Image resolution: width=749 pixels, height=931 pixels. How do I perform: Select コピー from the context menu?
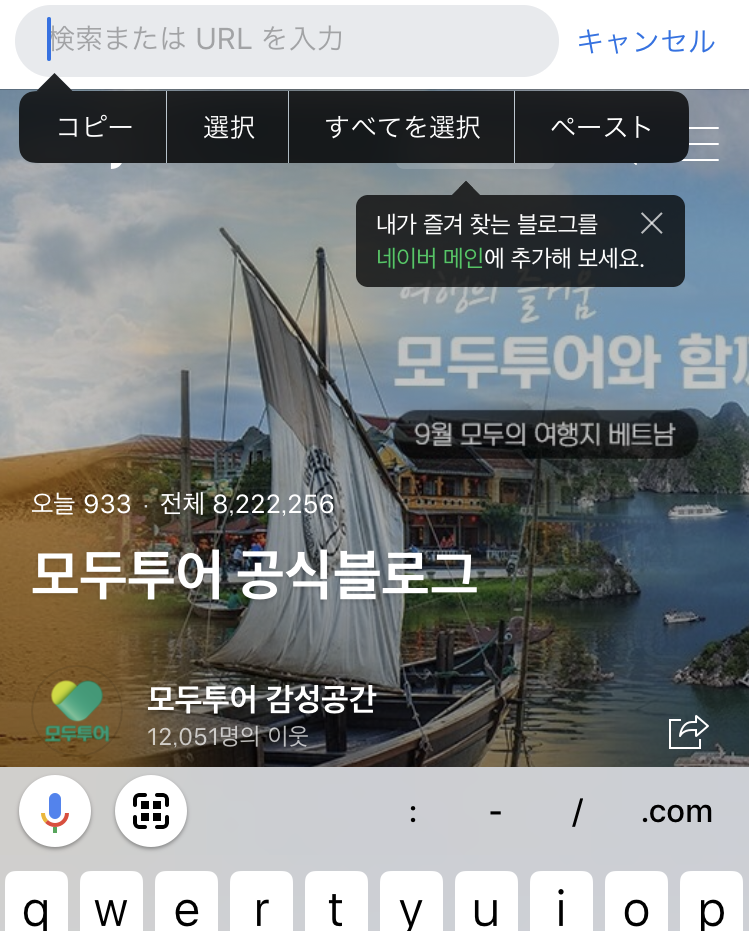coord(92,127)
